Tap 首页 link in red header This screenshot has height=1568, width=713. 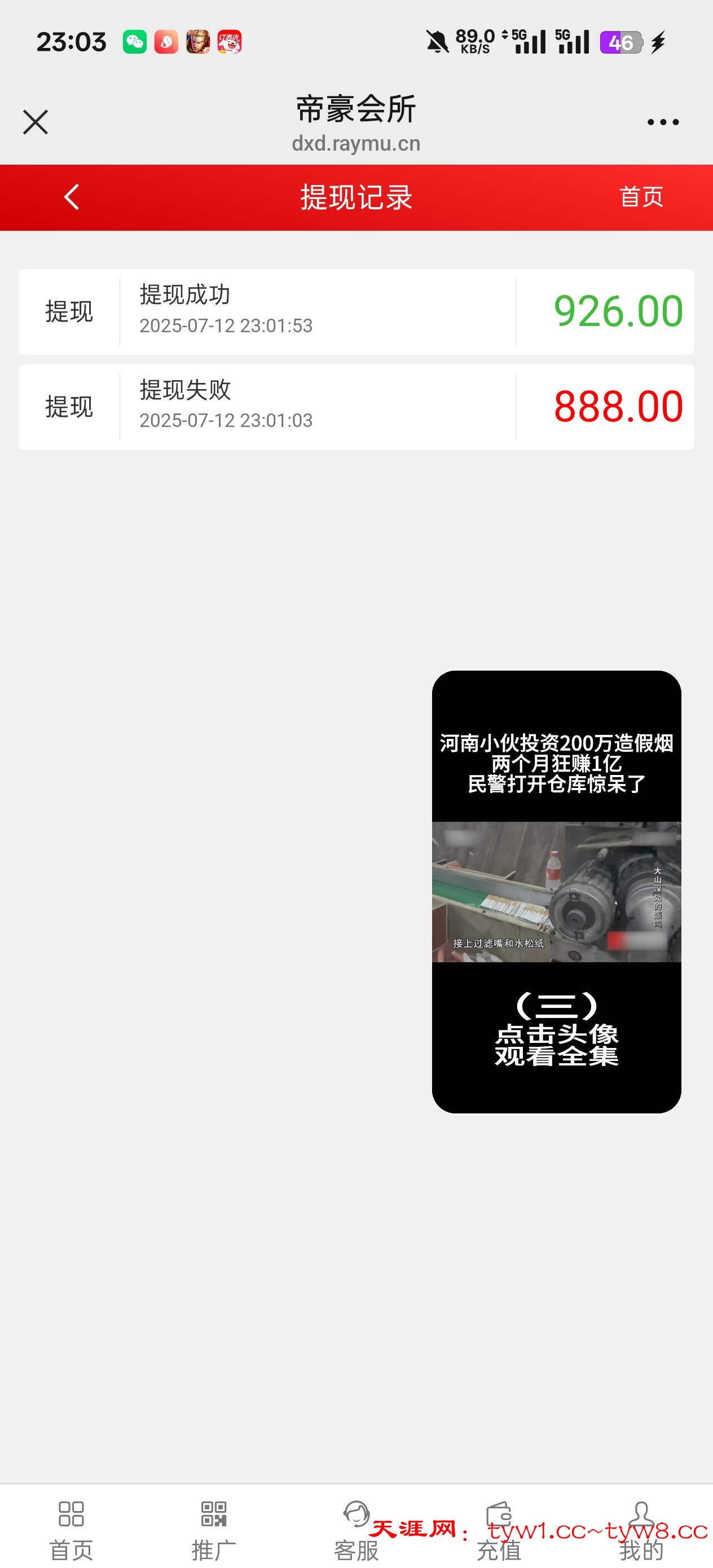[x=641, y=197]
